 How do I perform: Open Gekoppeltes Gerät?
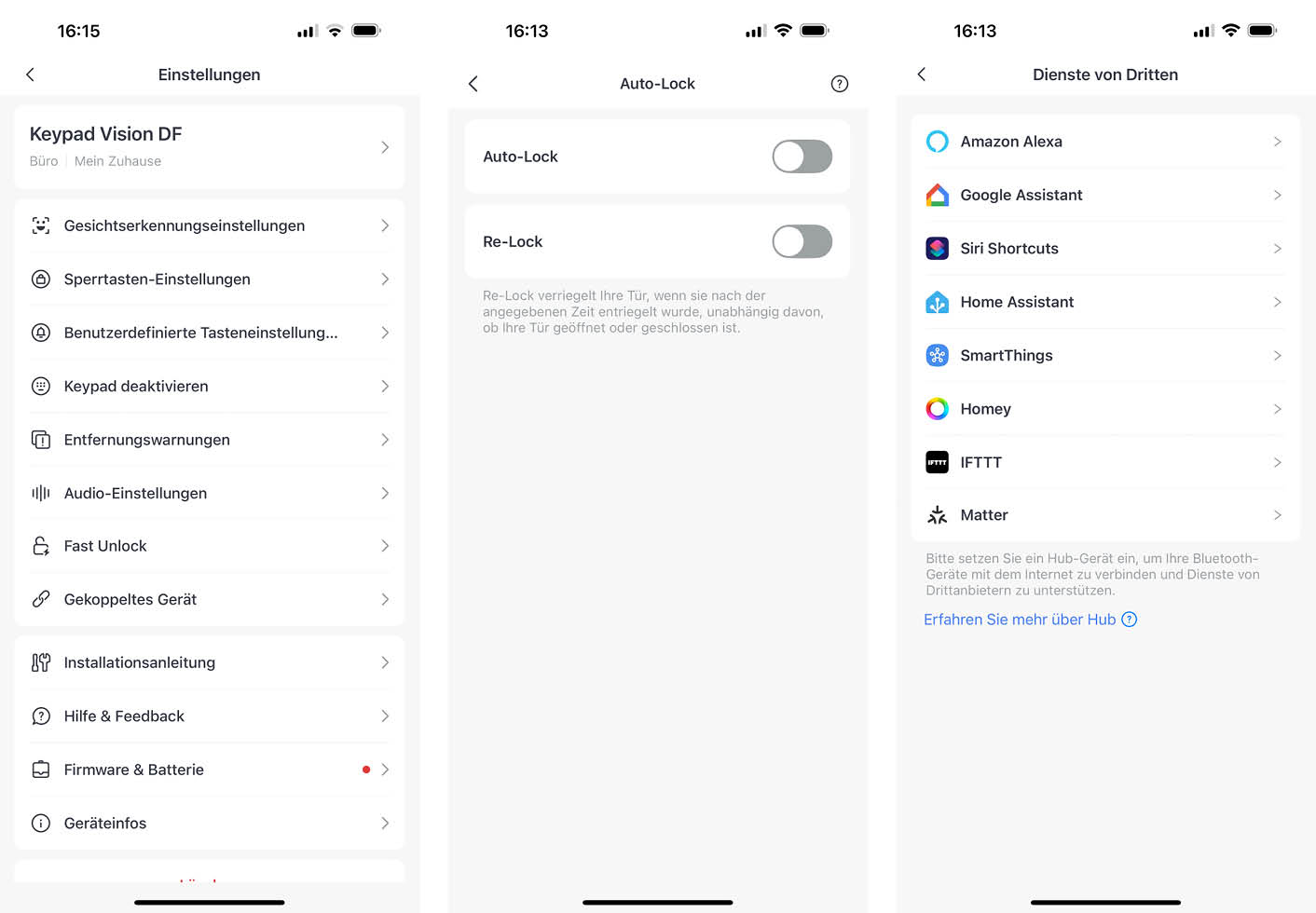click(209, 600)
